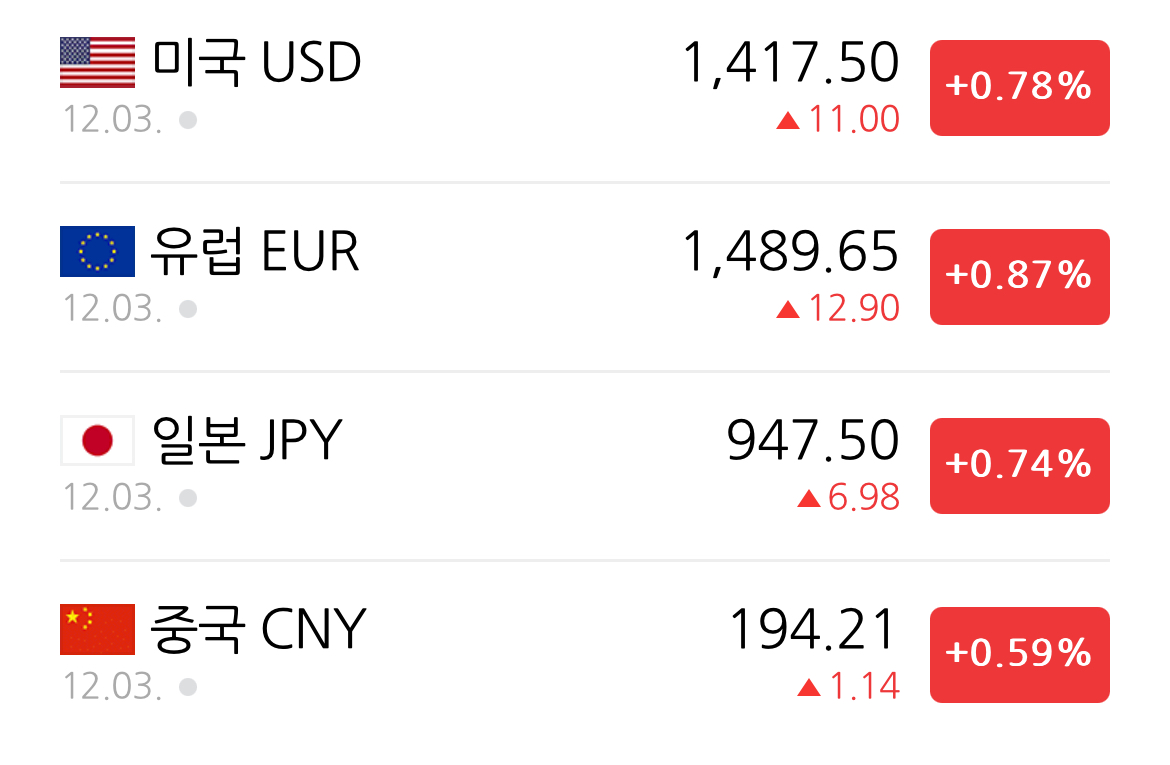Open the 유럽 EUR exchange rate row

tap(584, 277)
